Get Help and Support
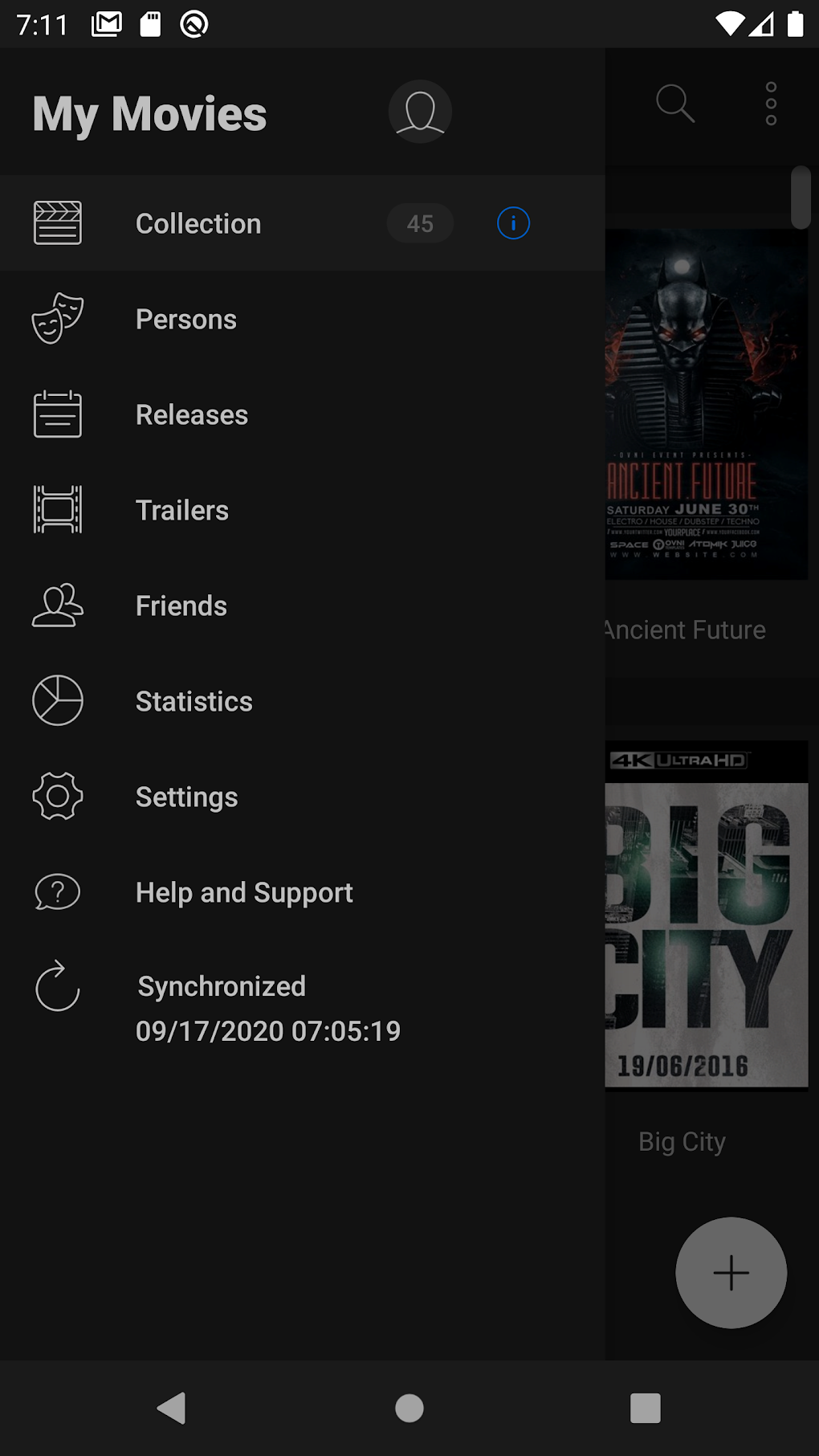Viewport: 819px width, 1456px height. click(x=244, y=892)
